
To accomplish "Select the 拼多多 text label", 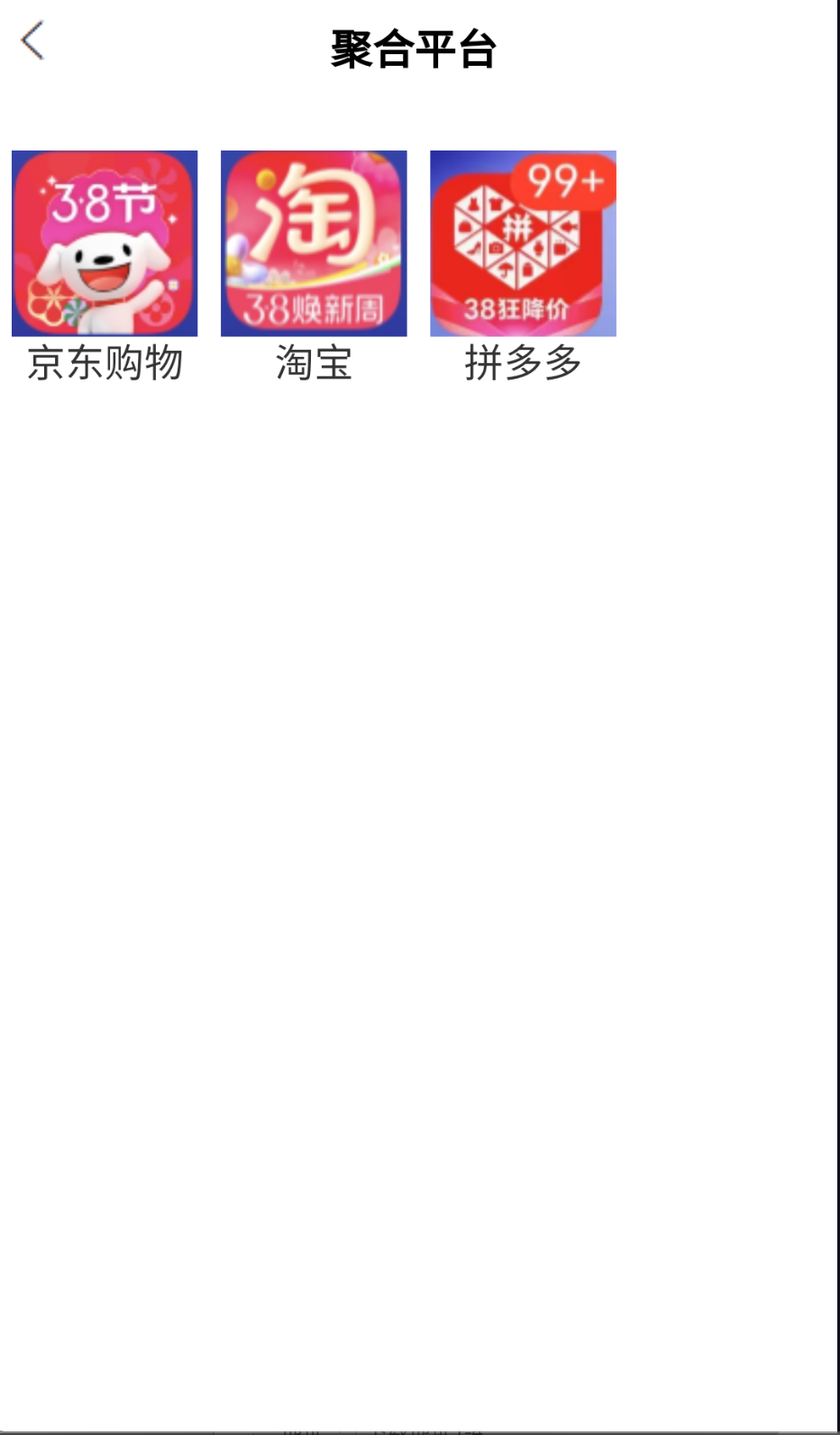I will (x=523, y=365).
